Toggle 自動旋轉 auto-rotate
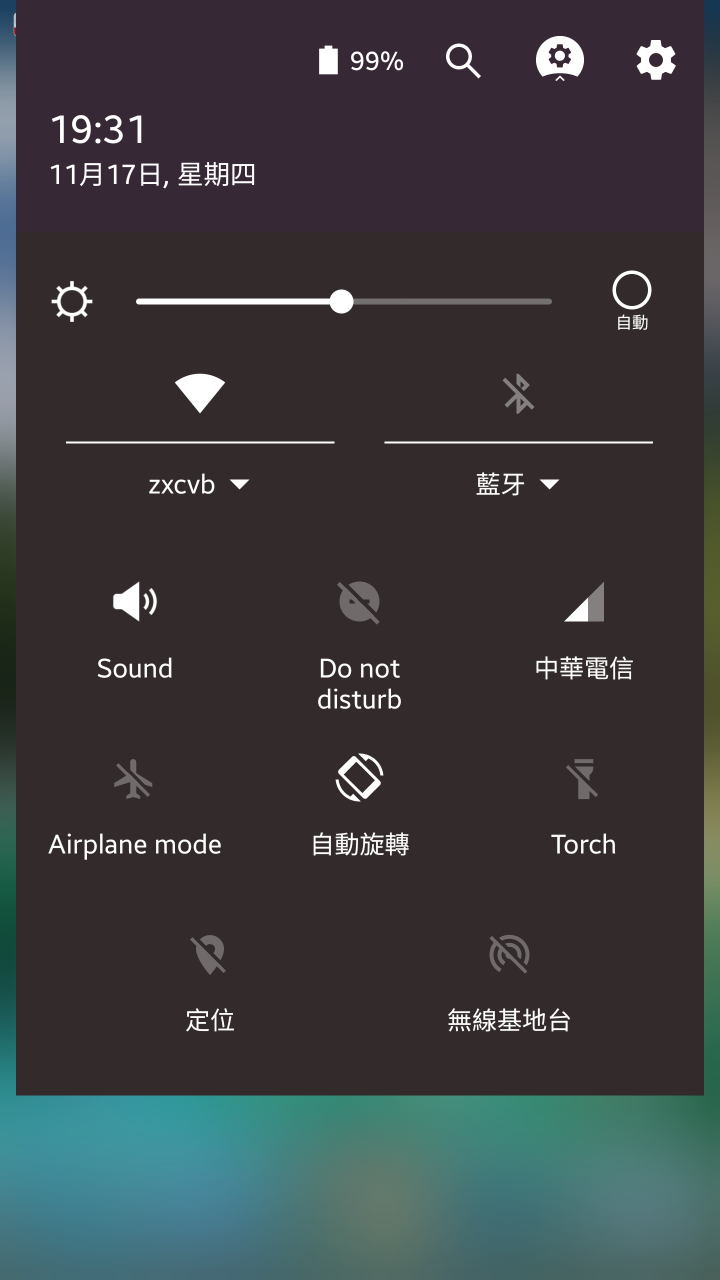720x1280 pixels. tap(359, 779)
